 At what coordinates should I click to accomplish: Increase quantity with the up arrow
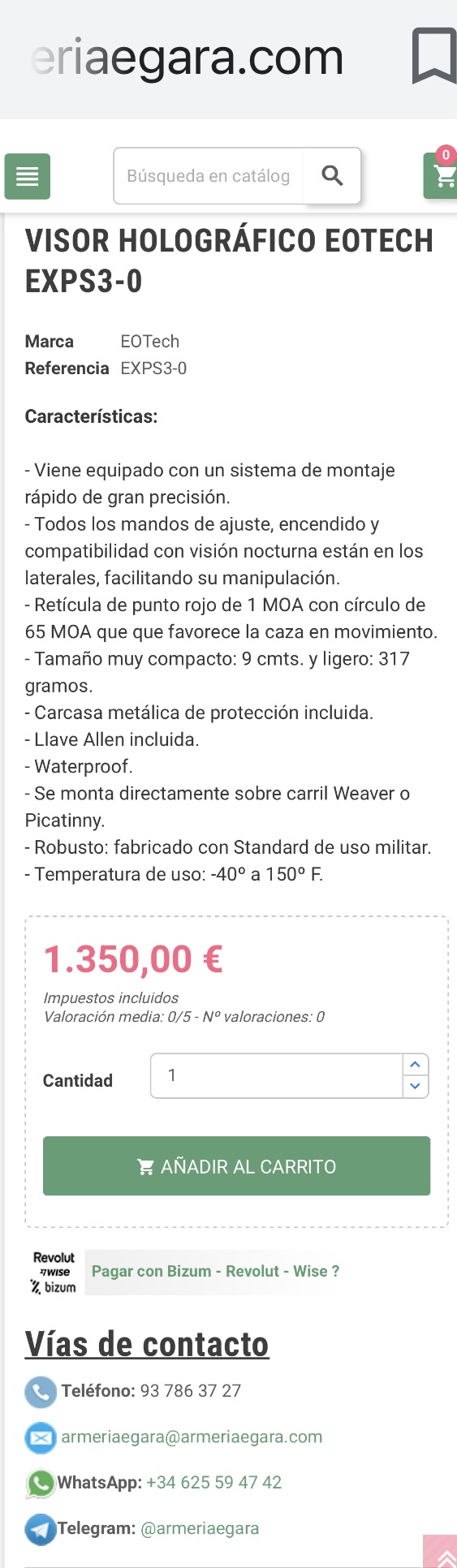click(416, 1065)
